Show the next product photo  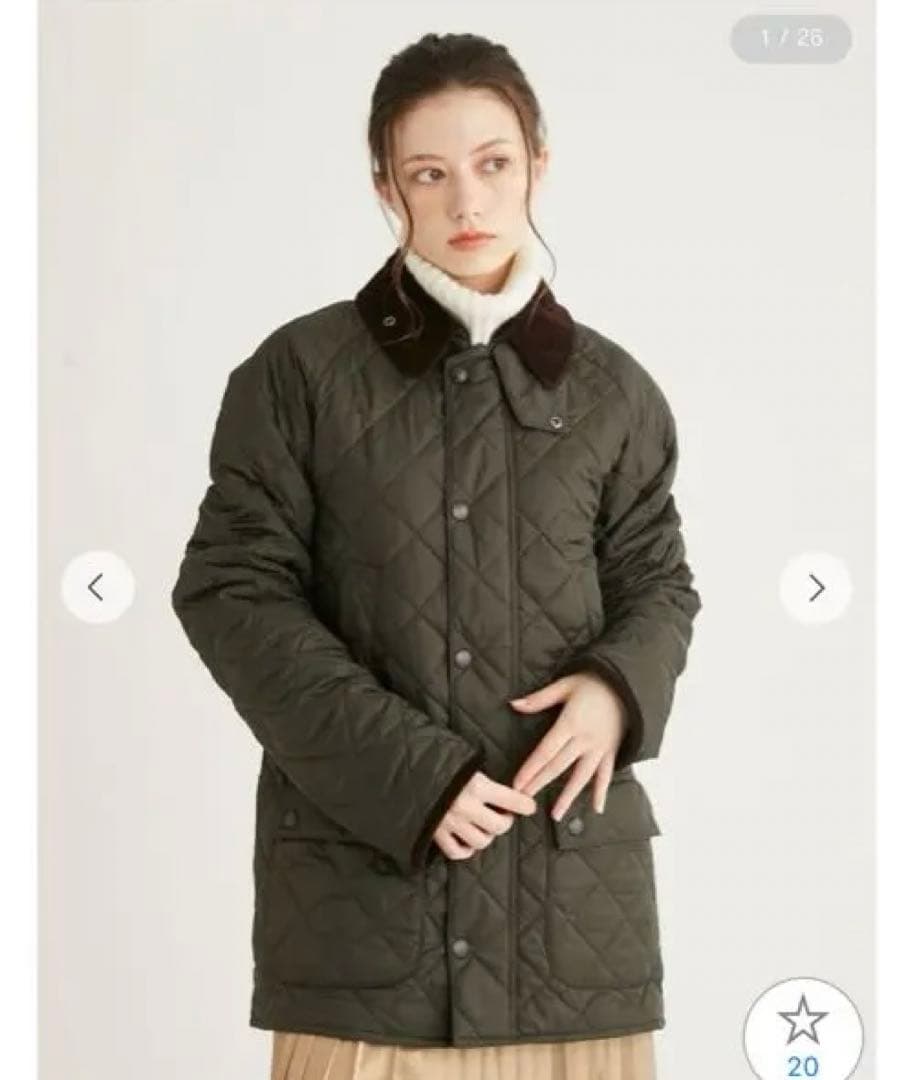click(815, 588)
